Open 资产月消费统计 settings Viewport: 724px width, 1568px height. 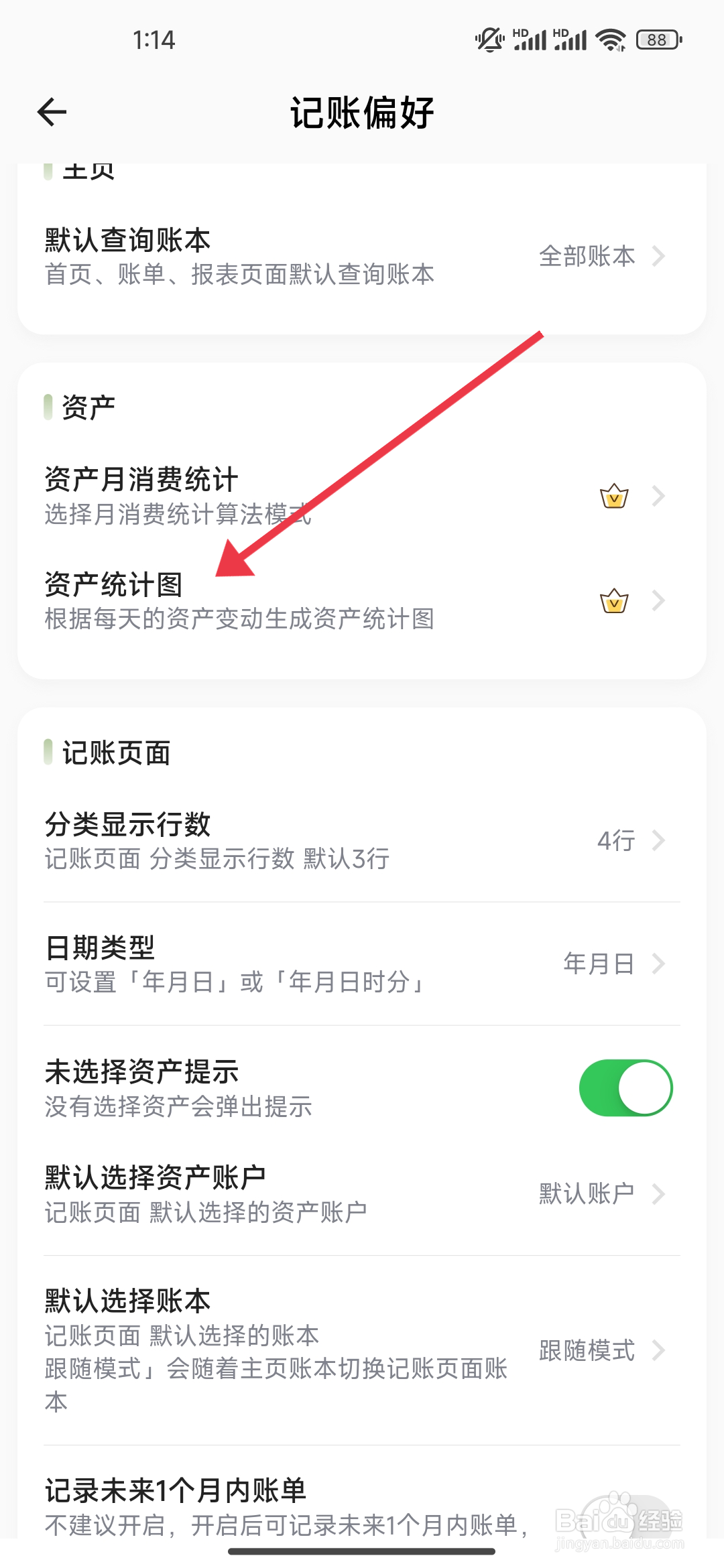(362, 496)
